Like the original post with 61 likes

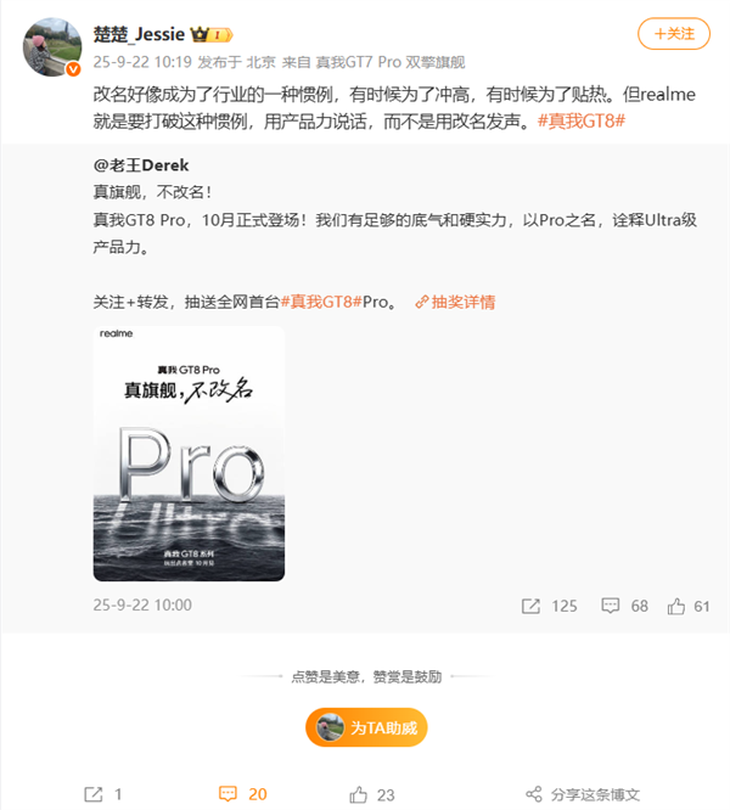[x=688, y=606]
